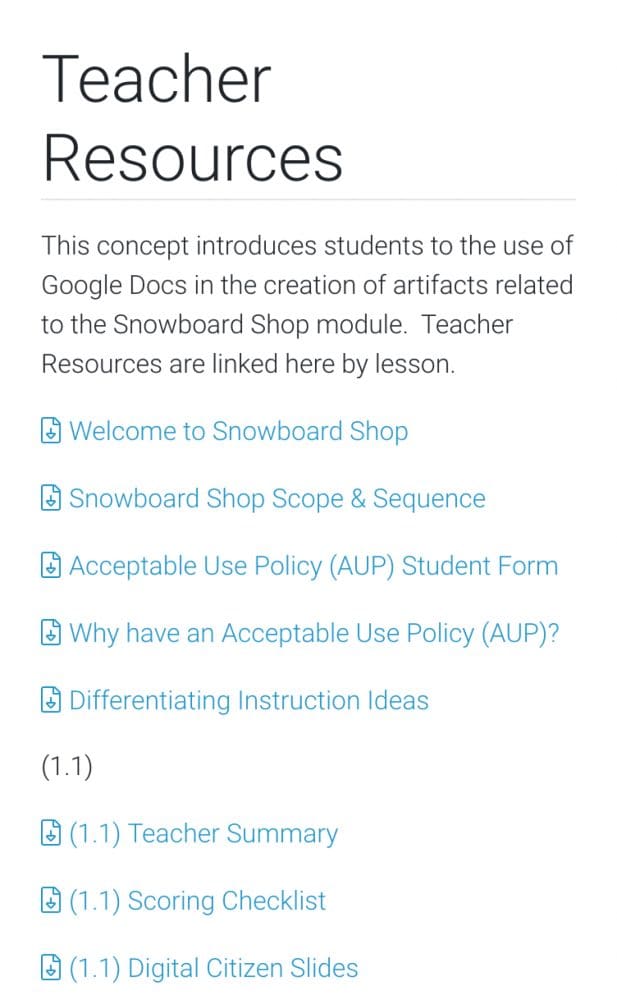Open the (1.1) Teacher Summary link
617x1000 pixels.
[x=190, y=834]
